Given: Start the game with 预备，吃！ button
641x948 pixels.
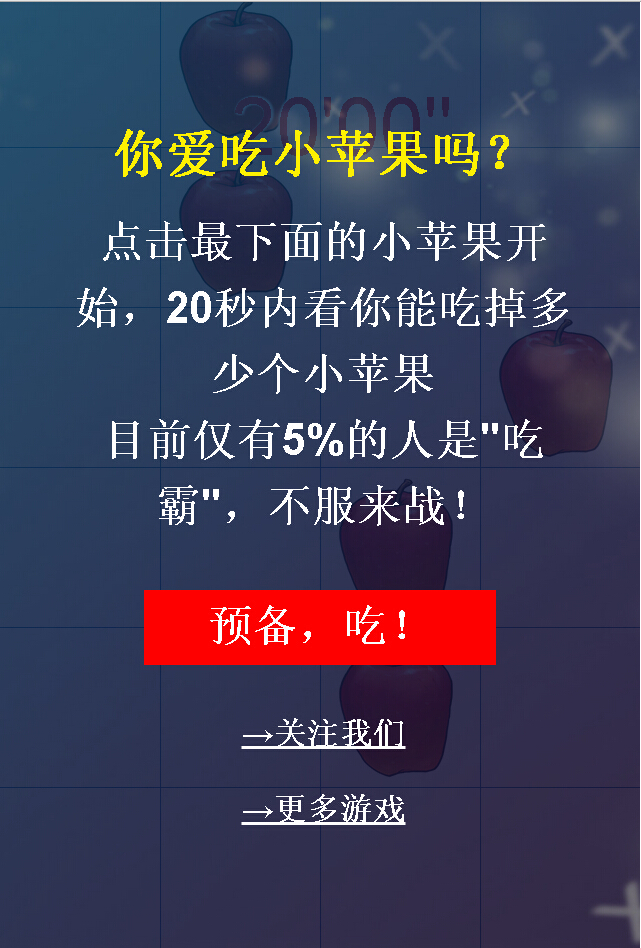Looking at the screenshot, I should point(319,627).
